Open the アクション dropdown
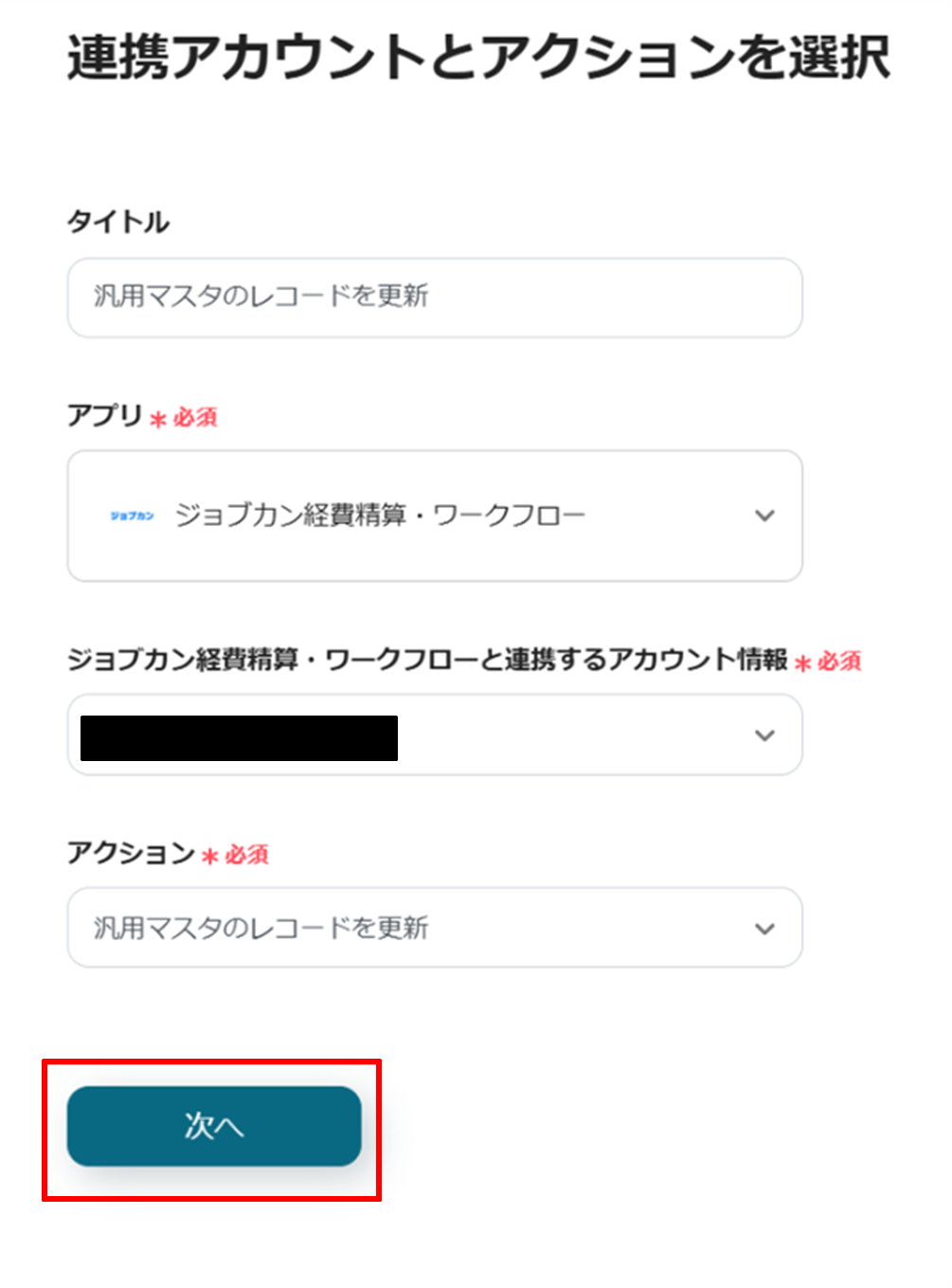 click(434, 928)
